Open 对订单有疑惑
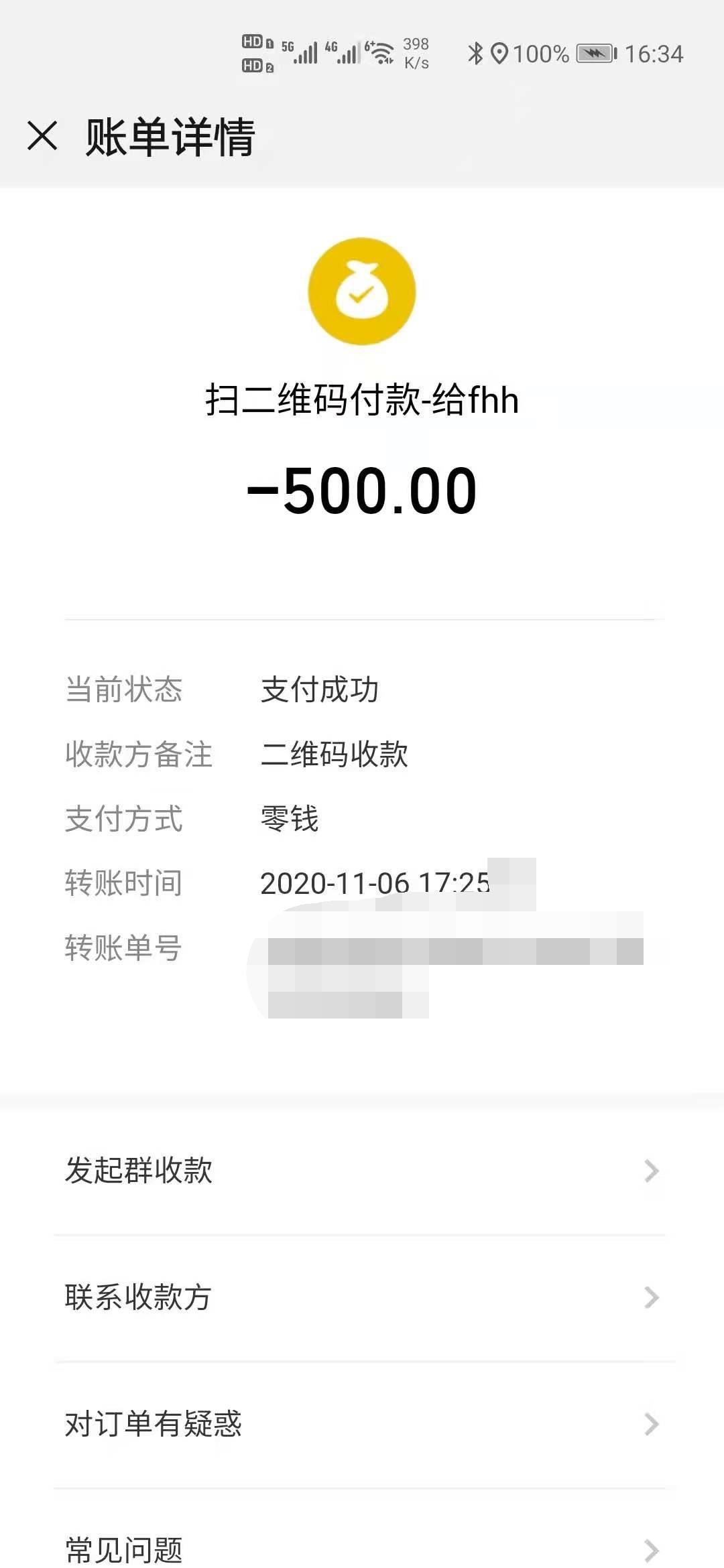This screenshot has width=724, height=1568. [x=362, y=1424]
